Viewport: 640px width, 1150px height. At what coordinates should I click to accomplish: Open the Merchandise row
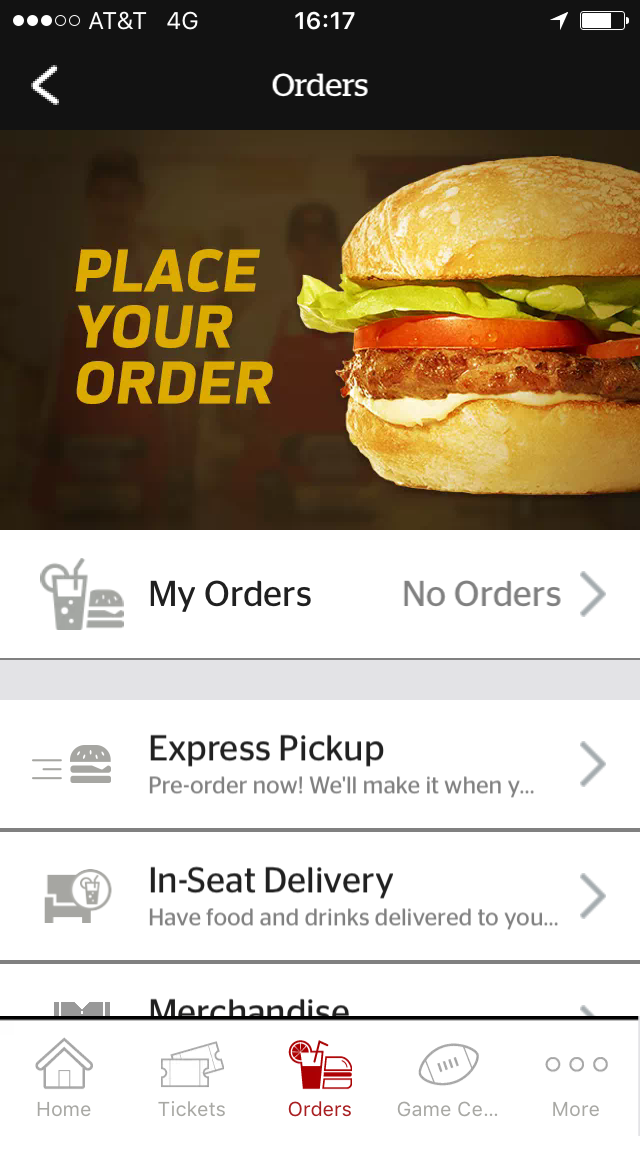tap(320, 1003)
